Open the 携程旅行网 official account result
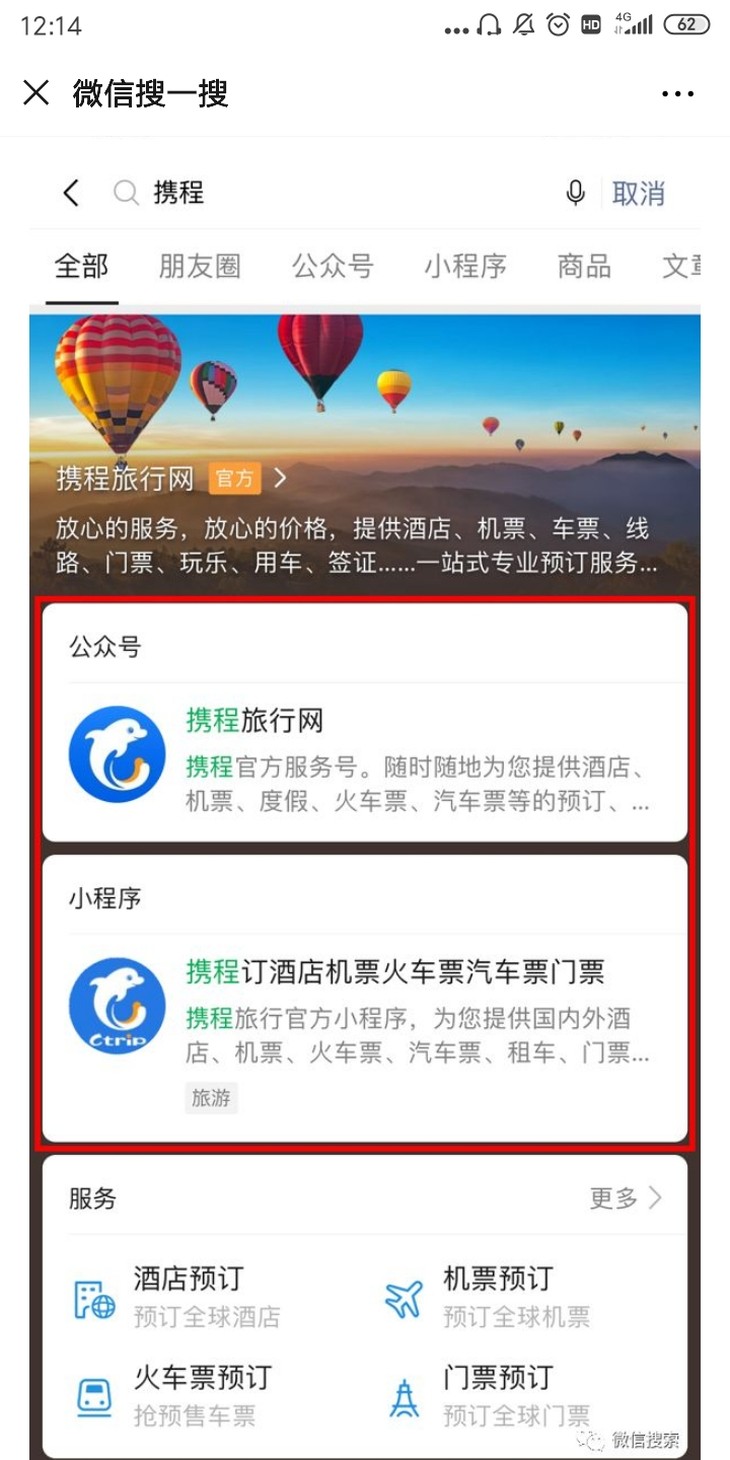730x1460 pixels. [x=364, y=755]
